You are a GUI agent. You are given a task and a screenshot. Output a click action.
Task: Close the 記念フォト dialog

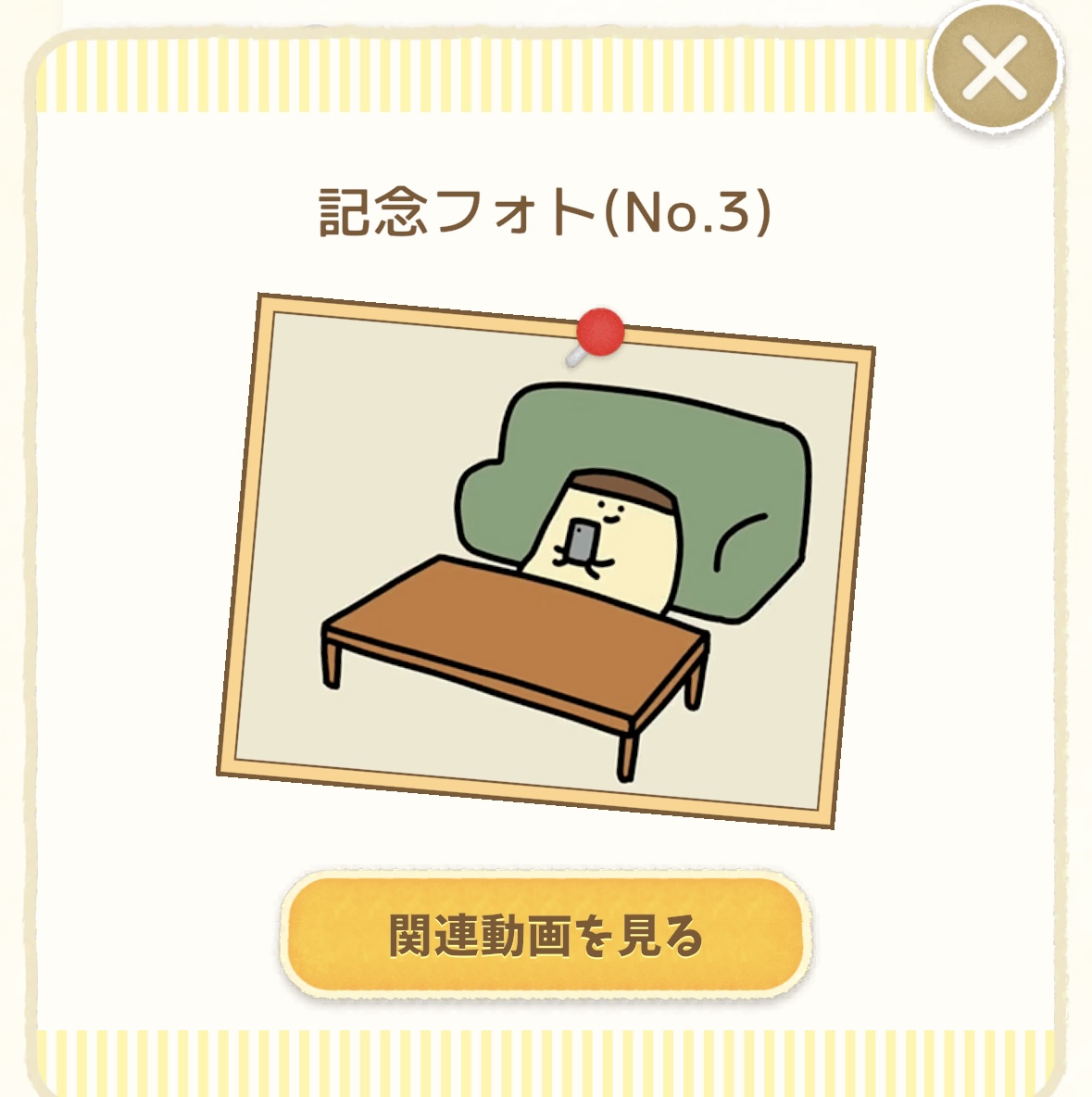994,68
